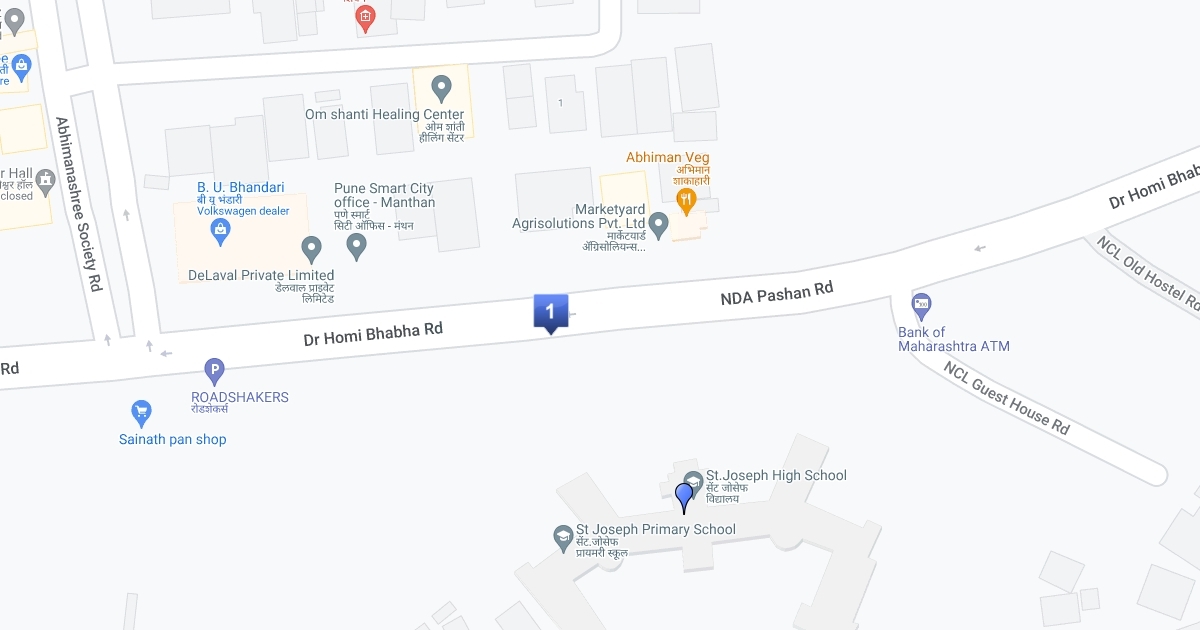Image resolution: width=1200 pixels, height=630 pixels.
Task: Tap the blue location pin at St.Joseph
Action: tap(684, 496)
